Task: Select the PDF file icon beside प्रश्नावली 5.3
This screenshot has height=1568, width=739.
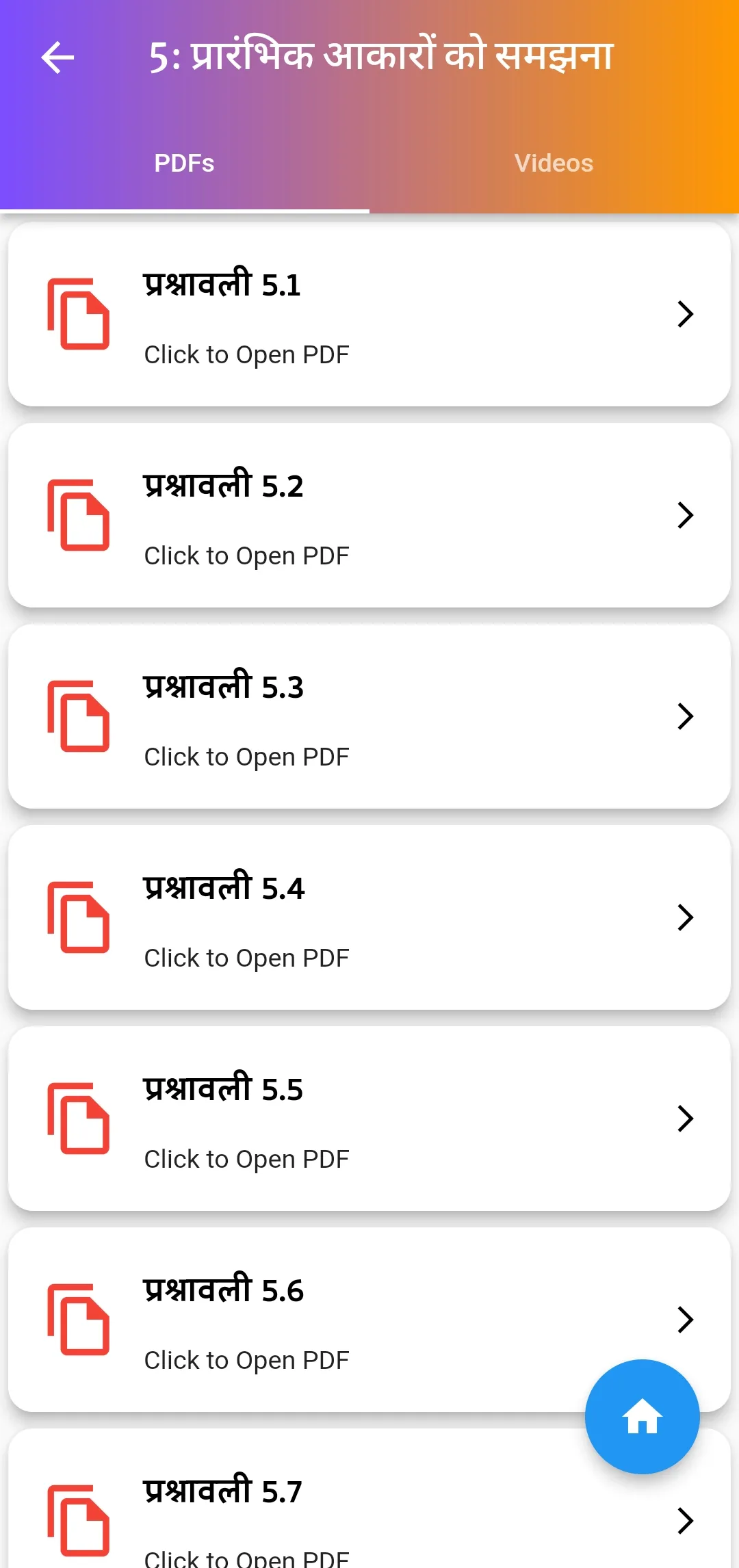Action: tap(79, 717)
